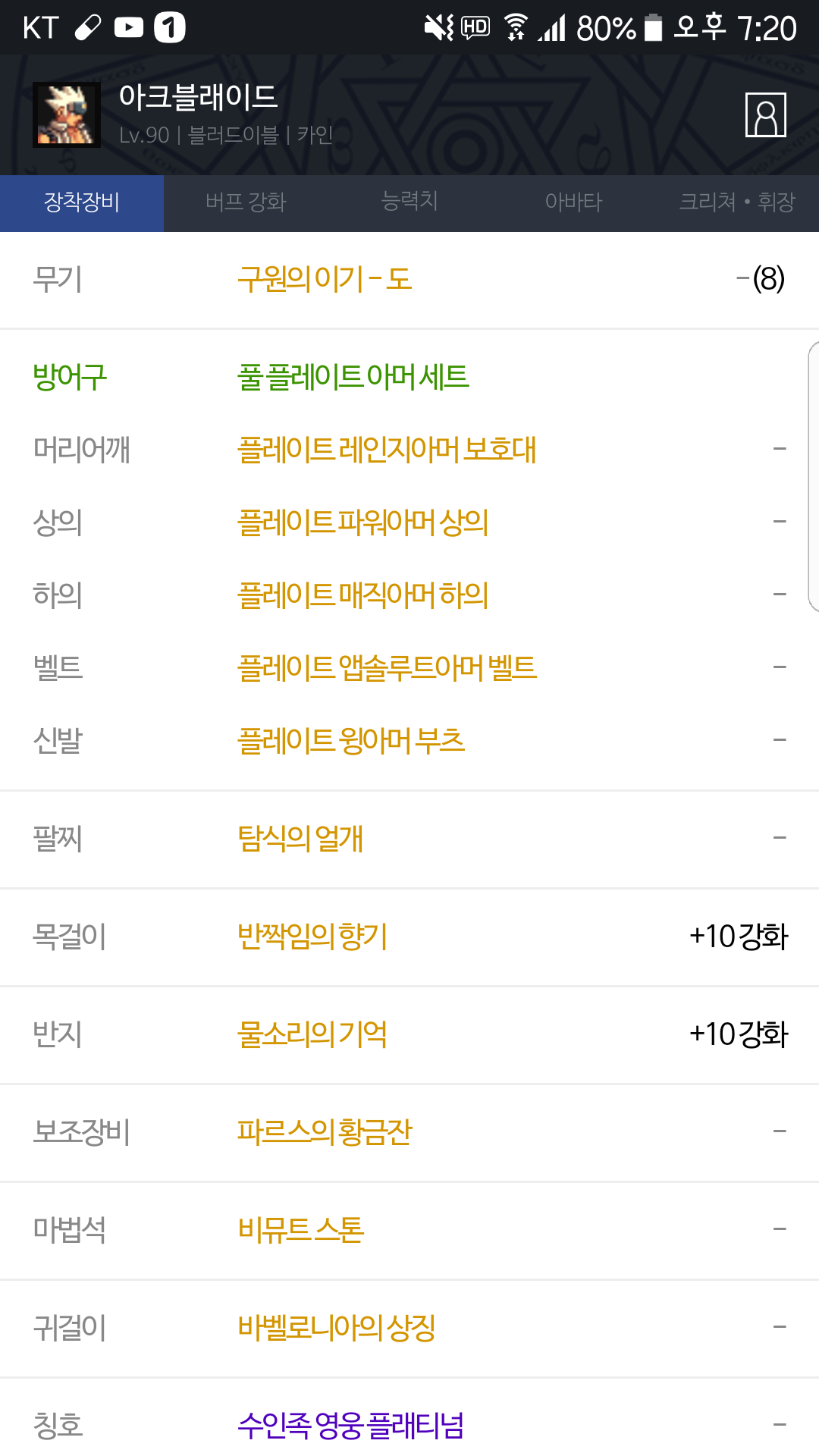Open 플레이트 앱솔루트아머 벨트 item
Image resolution: width=819 pixels, height=1456 pixels.
(387, 668)
